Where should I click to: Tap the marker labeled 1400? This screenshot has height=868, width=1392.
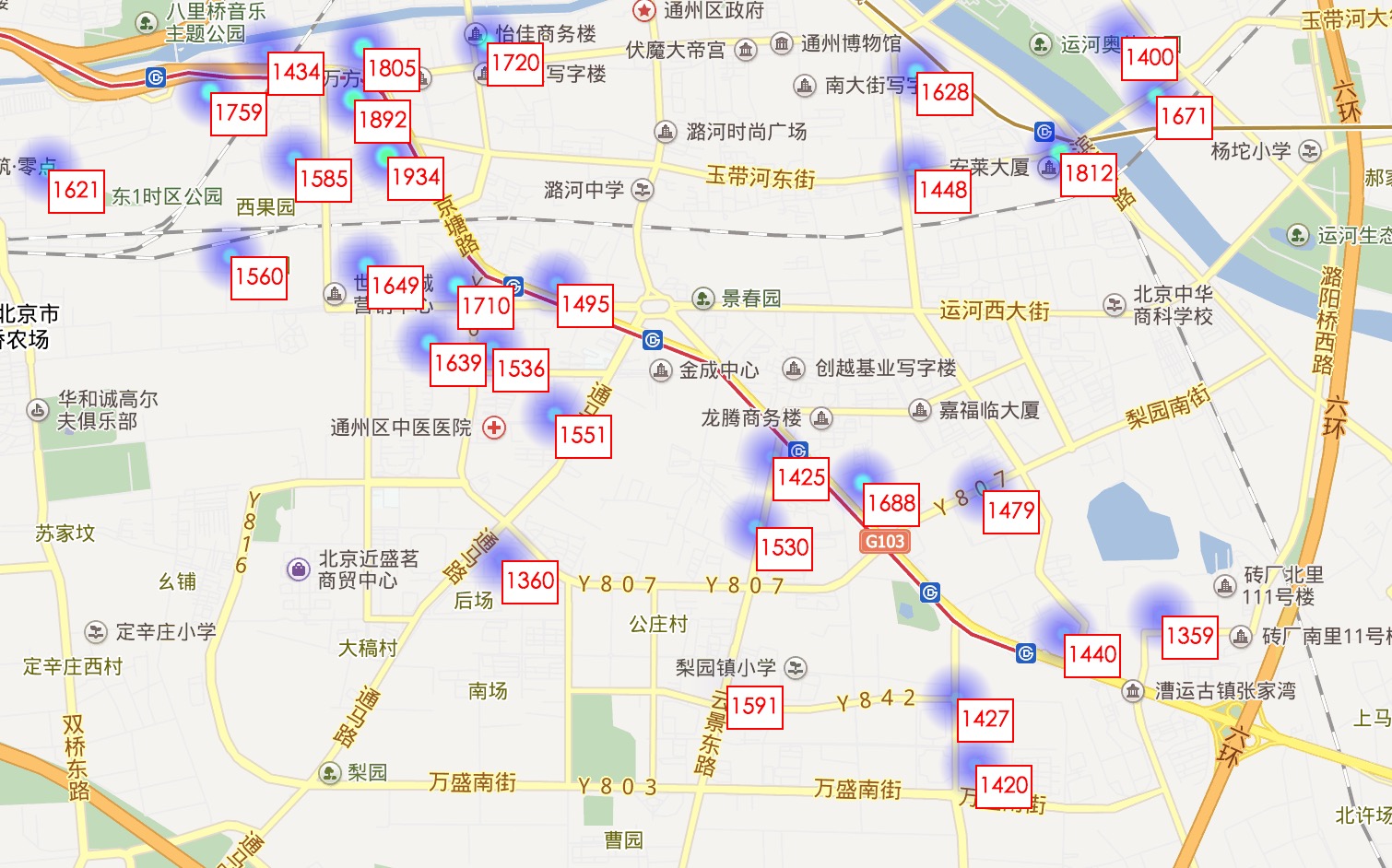click(1150, 57)
